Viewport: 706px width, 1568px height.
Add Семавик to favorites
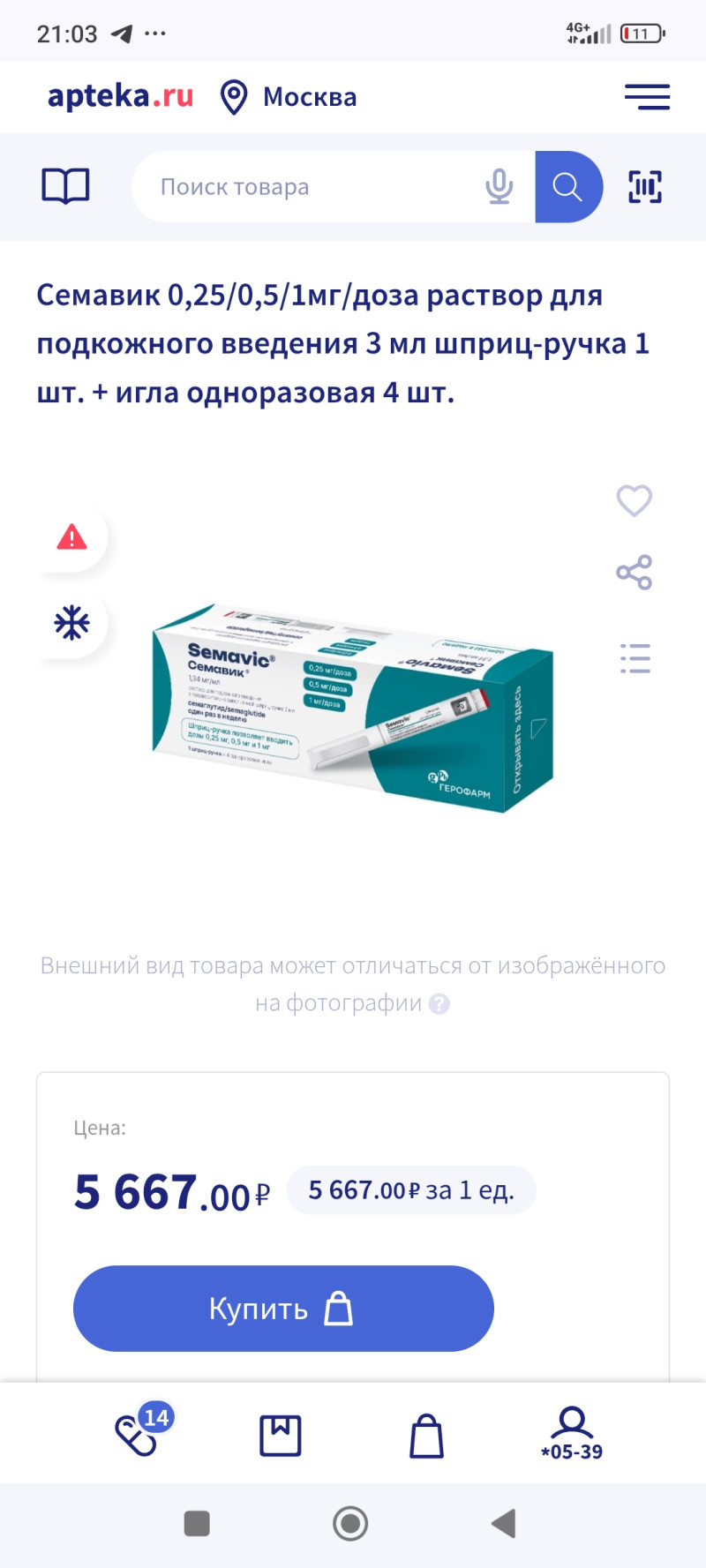[634, 500]
